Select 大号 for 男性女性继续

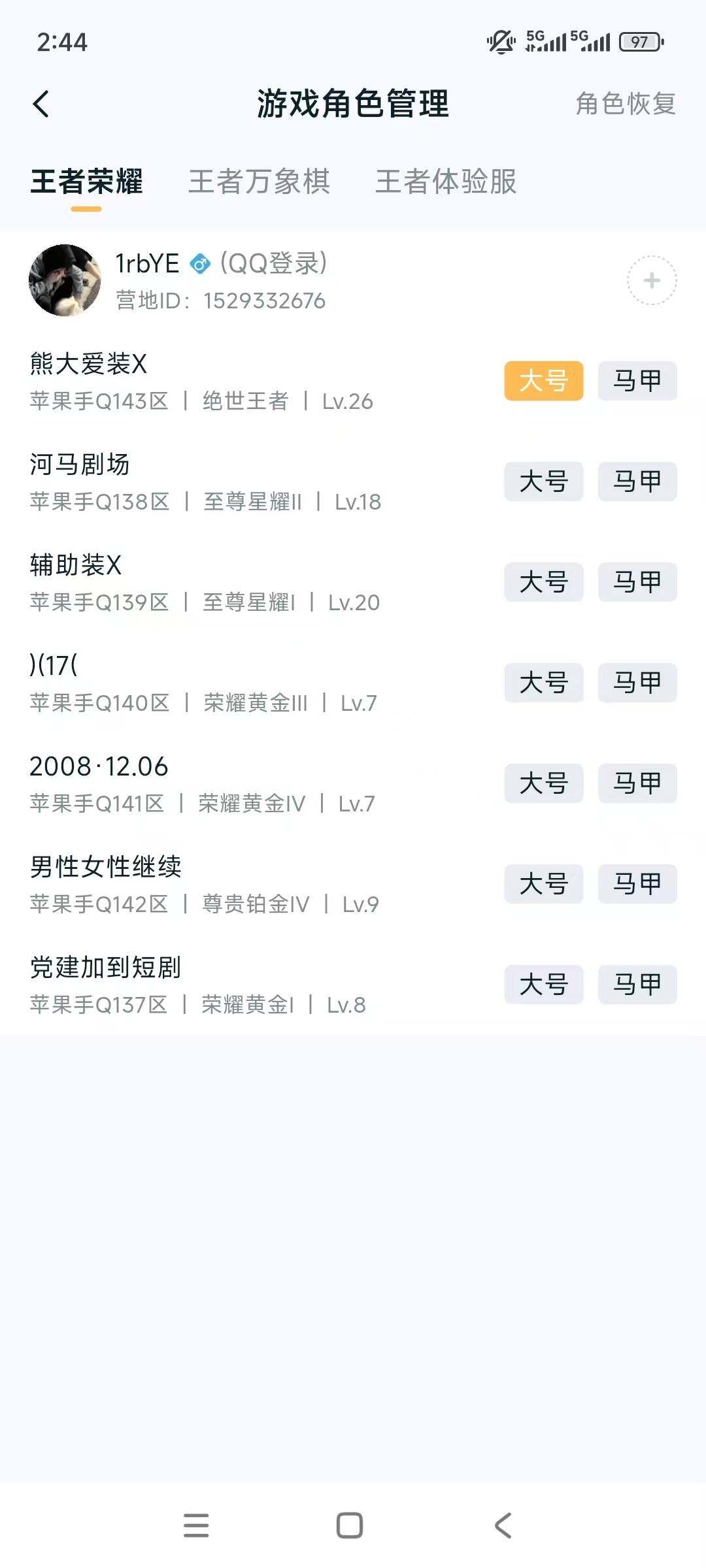[x=544, y=885]
